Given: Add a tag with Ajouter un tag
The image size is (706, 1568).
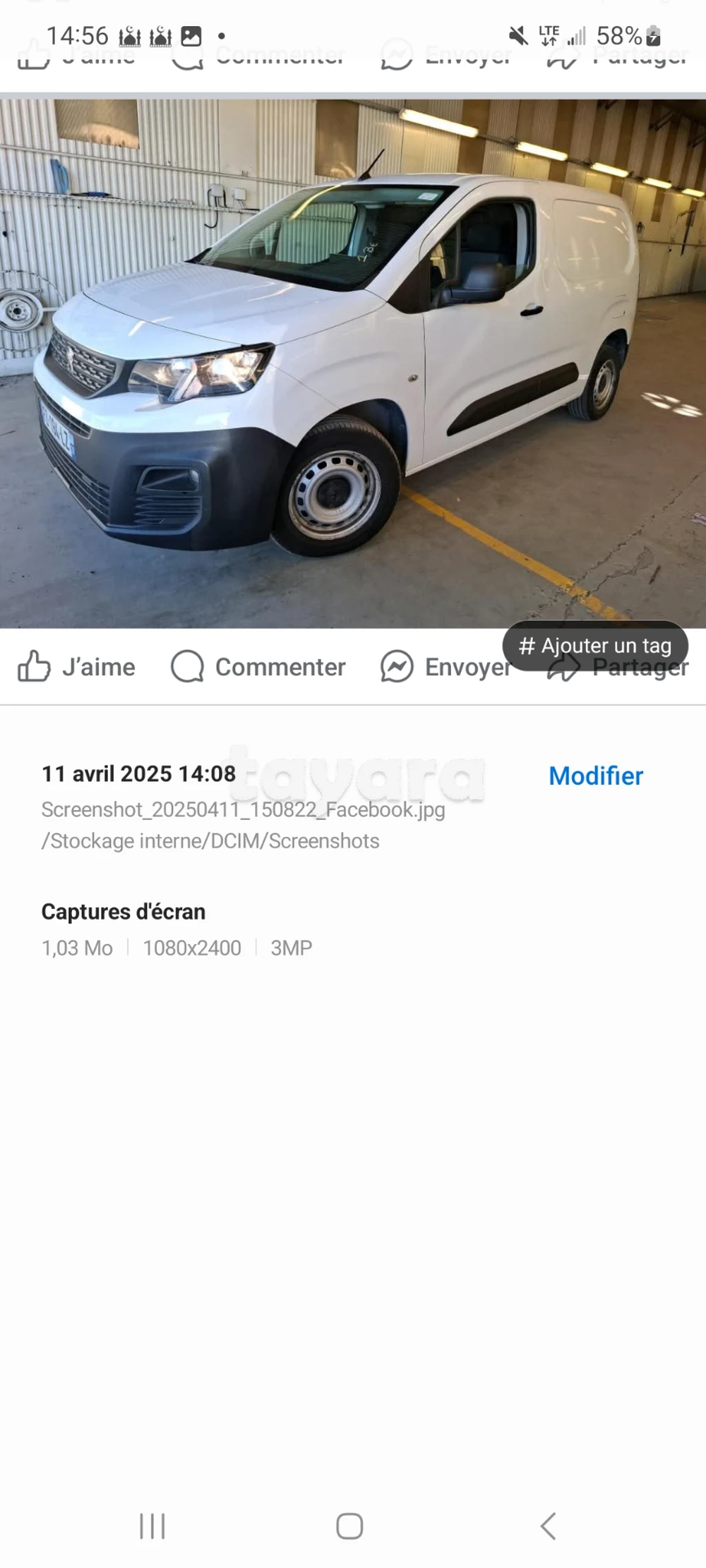Looking at the screenshot, I should 595,646.
